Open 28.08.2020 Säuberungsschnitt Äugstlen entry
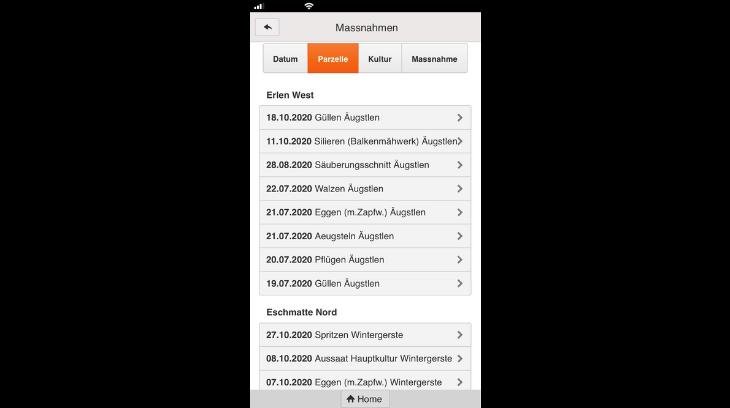Viewport: 730px width, 408px height. [x=364, y=165]
